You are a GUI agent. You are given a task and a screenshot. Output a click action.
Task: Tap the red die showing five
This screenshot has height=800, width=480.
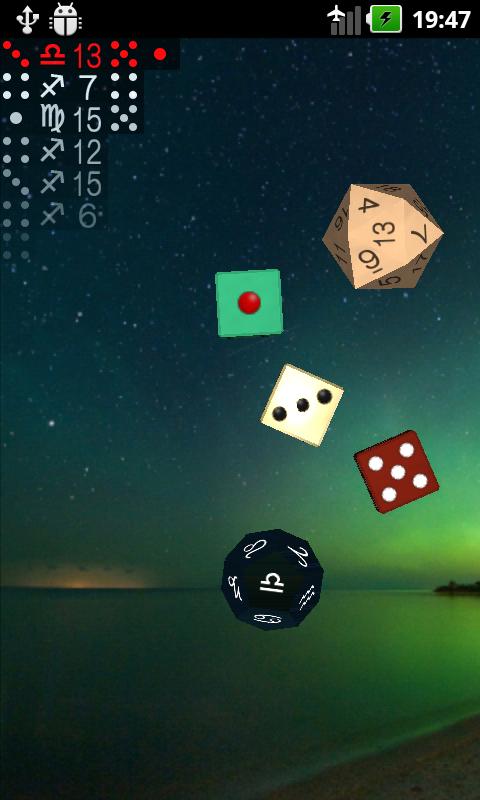396,472
